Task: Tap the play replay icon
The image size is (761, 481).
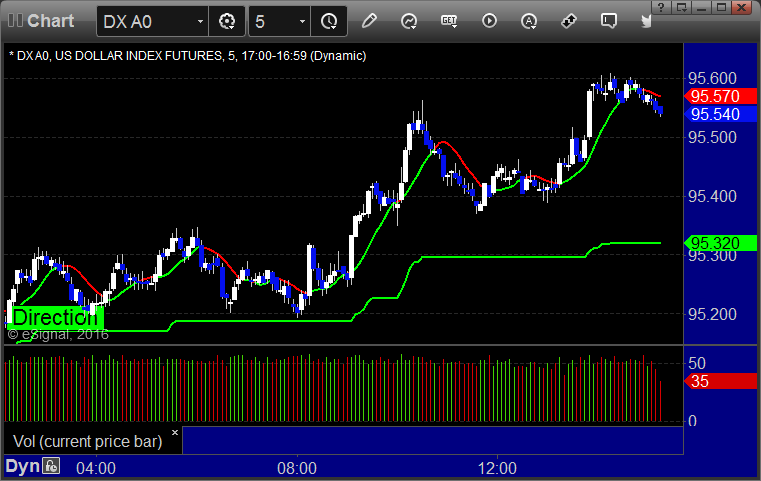Action: (489, 21)
